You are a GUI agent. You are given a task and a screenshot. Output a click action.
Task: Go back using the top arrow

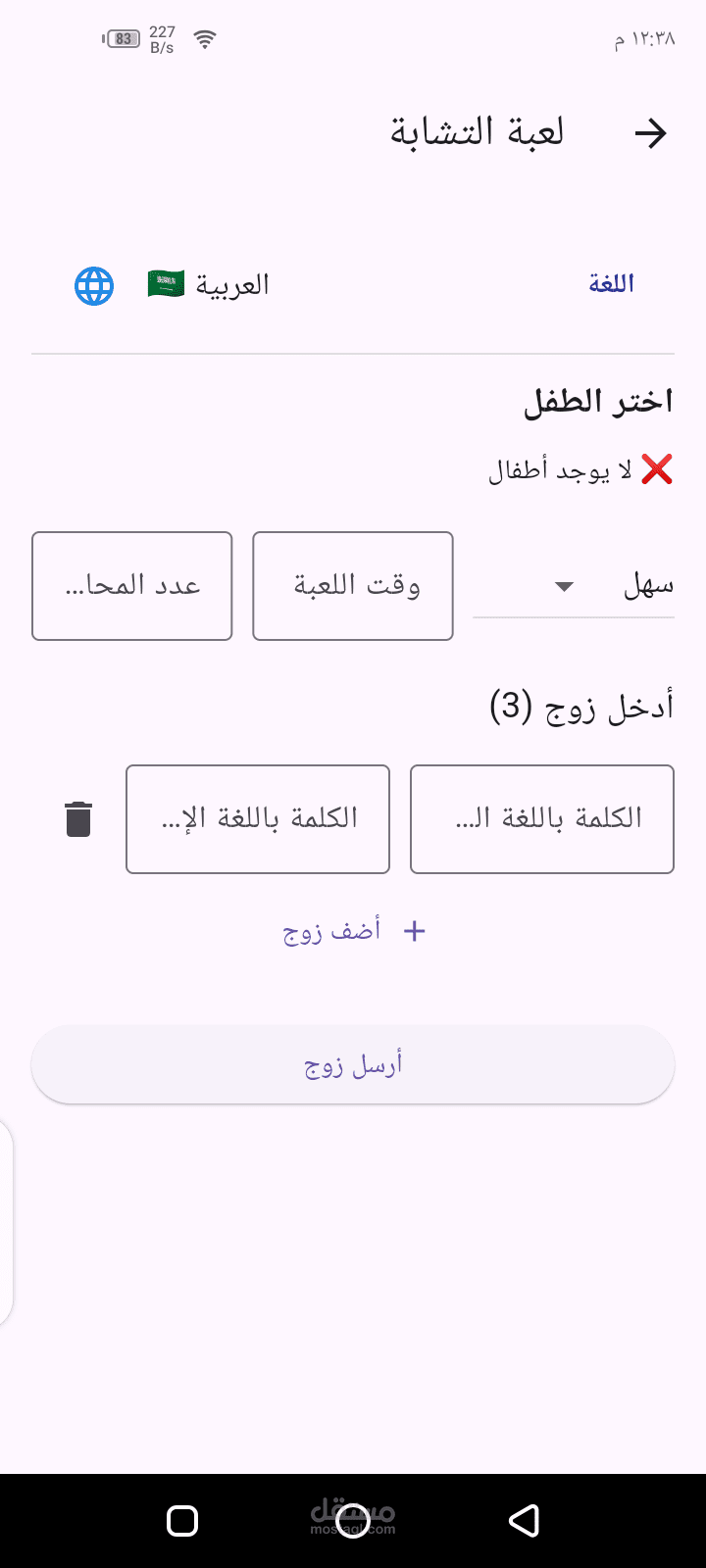click(x=650, y=133)
